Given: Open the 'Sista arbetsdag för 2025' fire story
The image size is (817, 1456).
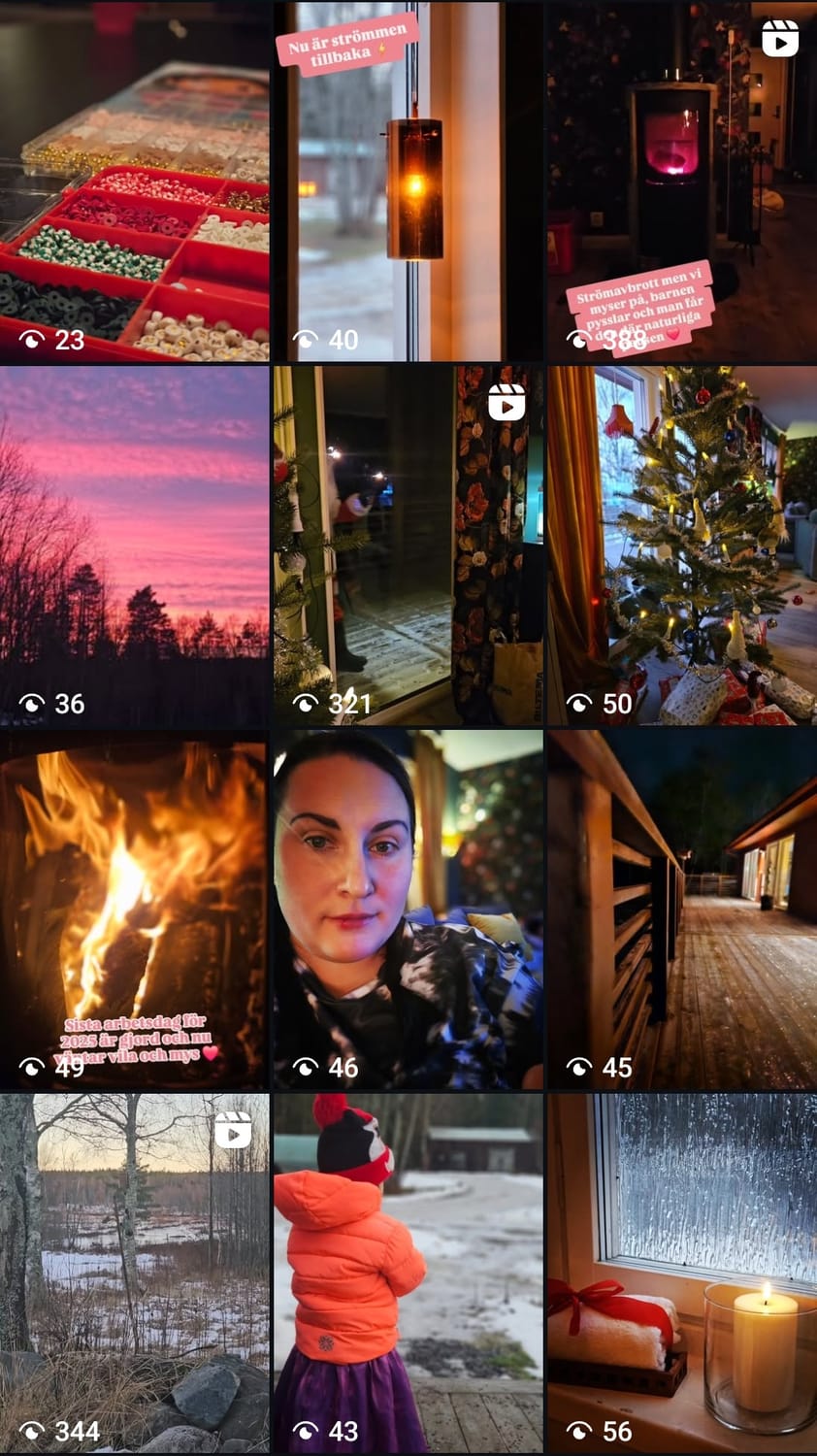Looking at the screenshot, I should point(135,910).
